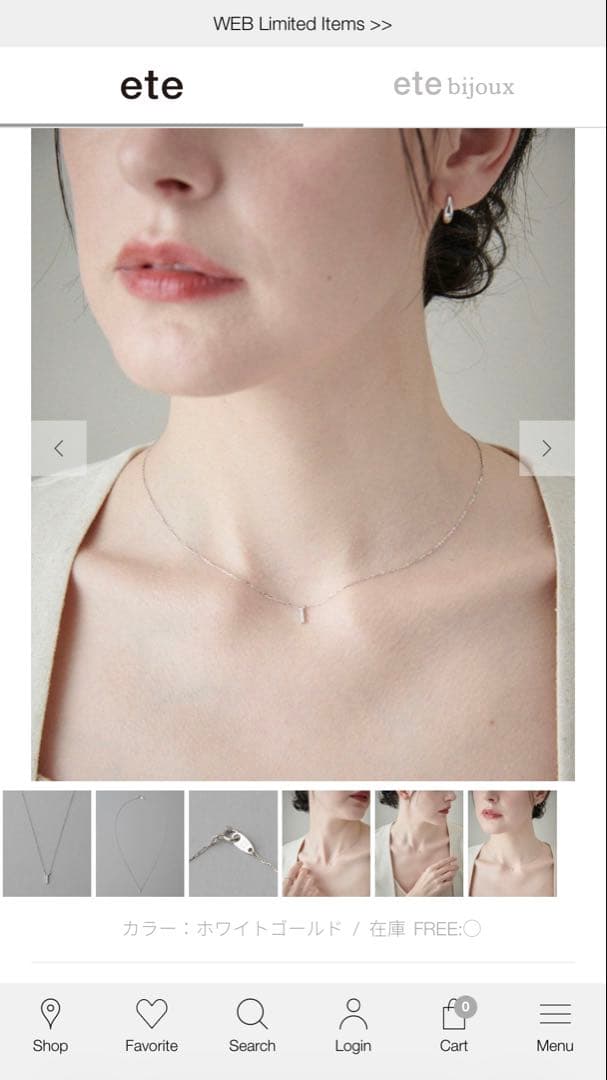Open the hamburger Menu
Viewport: 607px width, 1080px height.
click(555, 1026)
